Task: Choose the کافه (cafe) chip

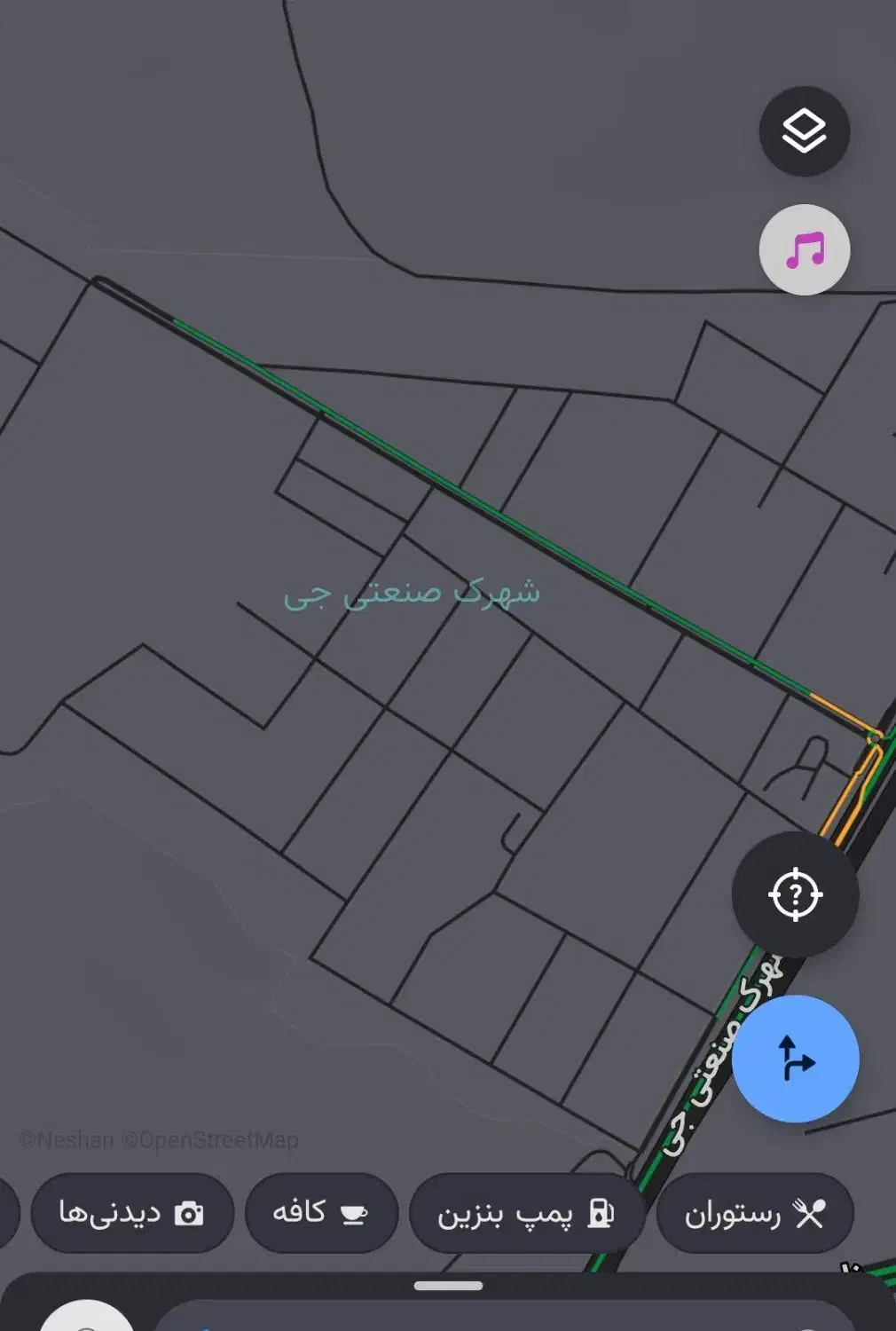Action: (x=321, y=1213)
